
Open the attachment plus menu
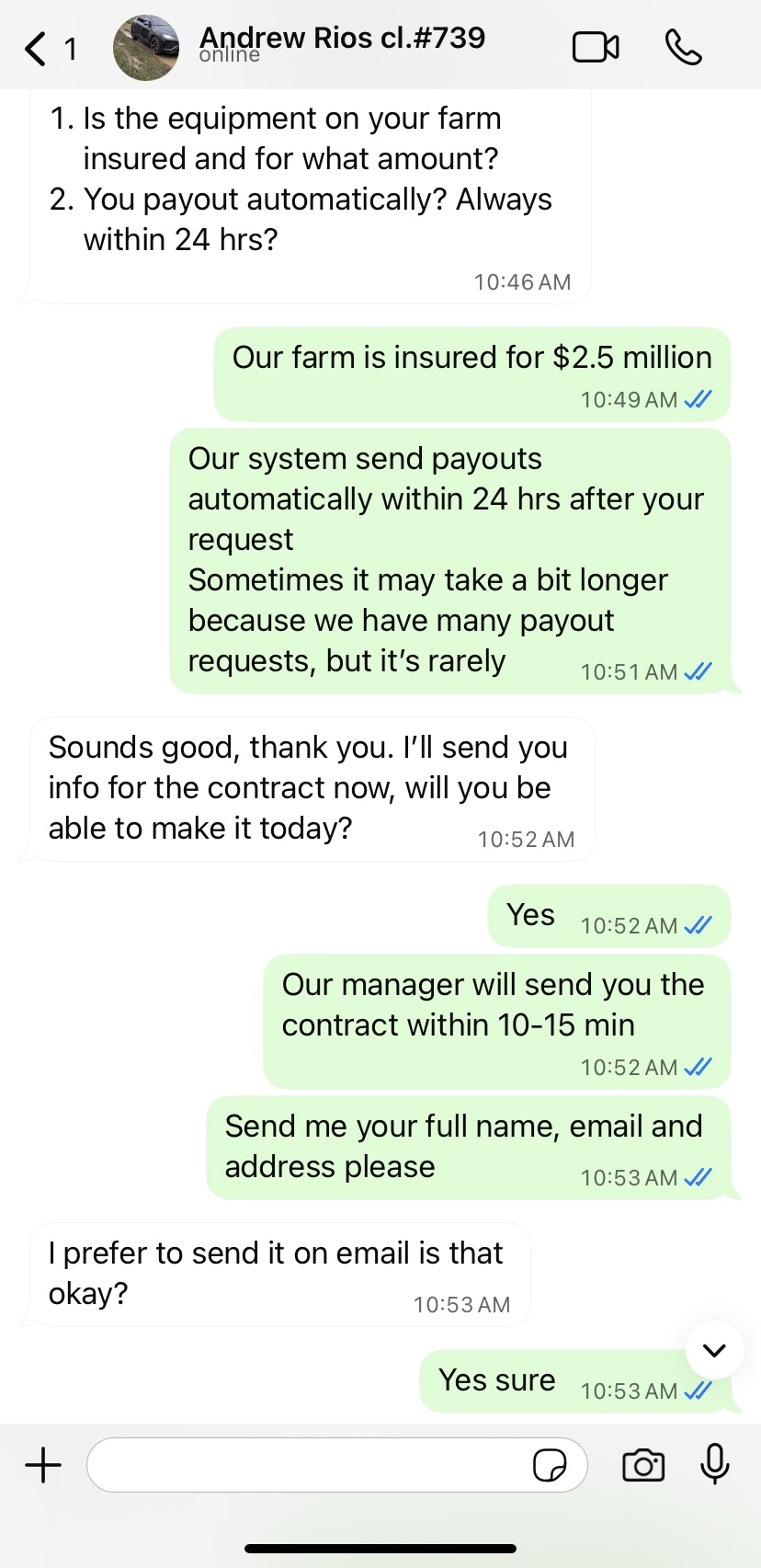43,1465
